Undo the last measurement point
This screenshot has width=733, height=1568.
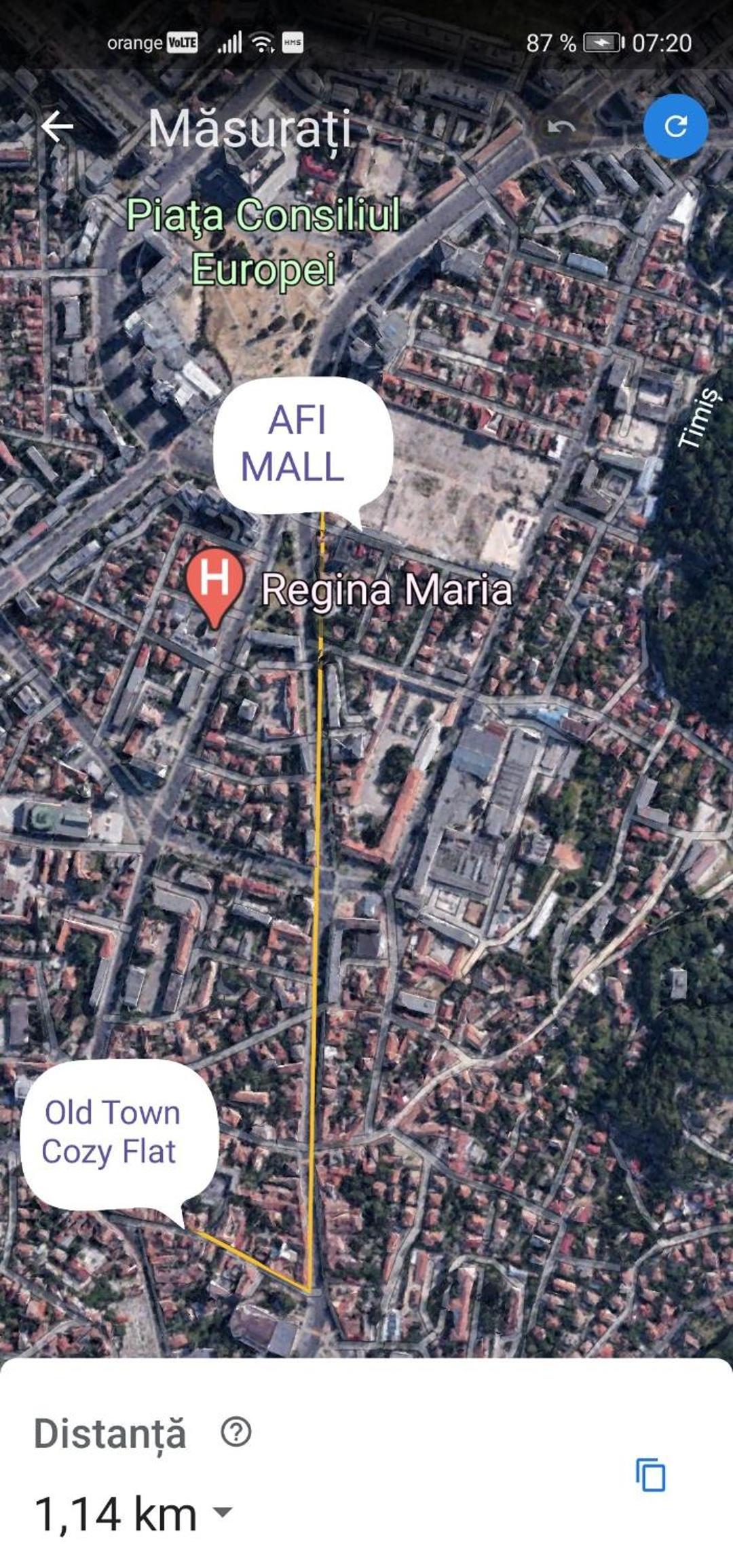coord(562,127)
